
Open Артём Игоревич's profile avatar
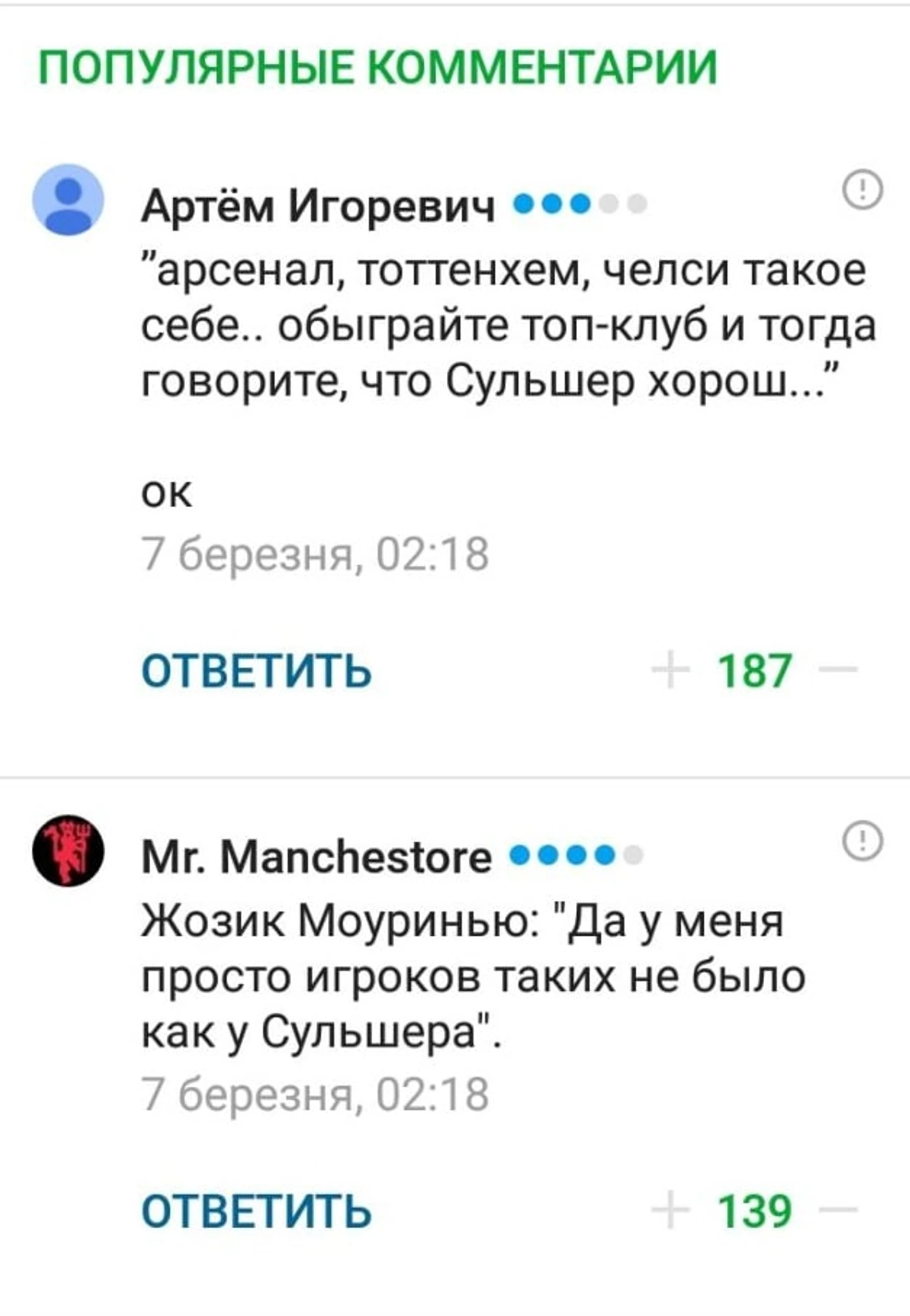coord(68,200)
